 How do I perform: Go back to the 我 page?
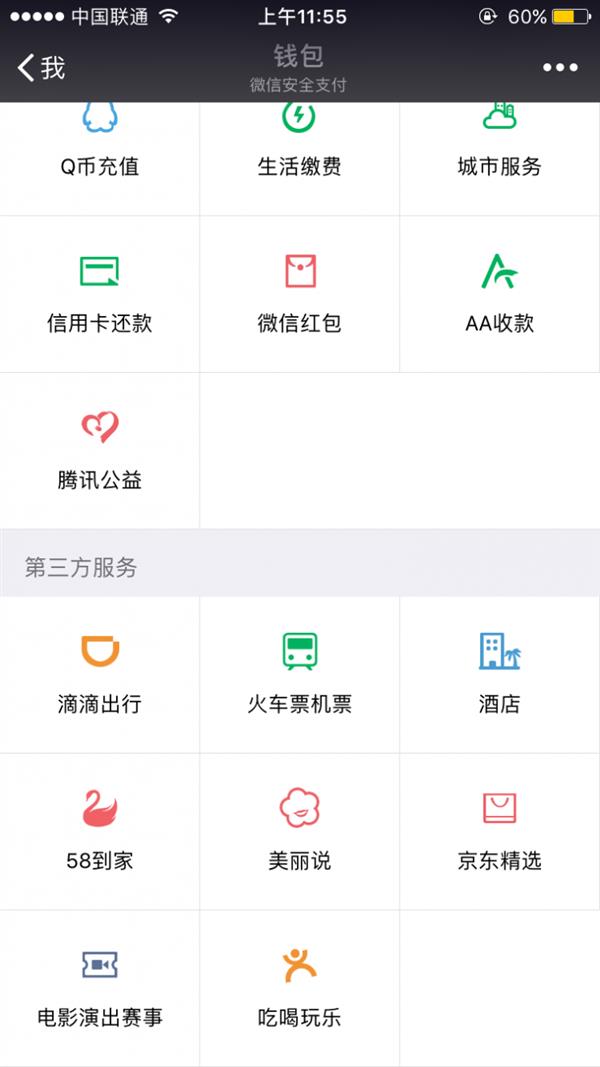click(x=40, y=68)
